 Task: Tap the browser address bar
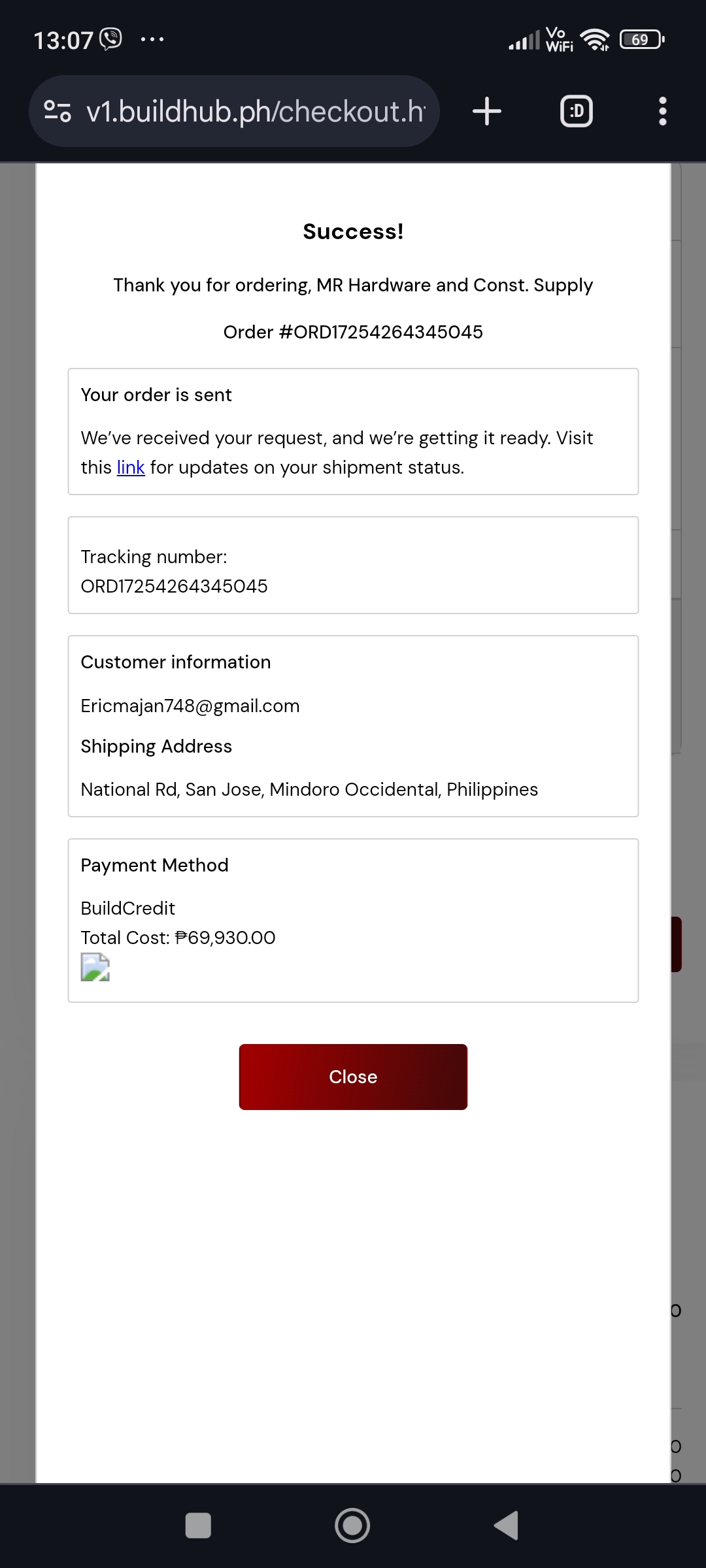[255, 111]
